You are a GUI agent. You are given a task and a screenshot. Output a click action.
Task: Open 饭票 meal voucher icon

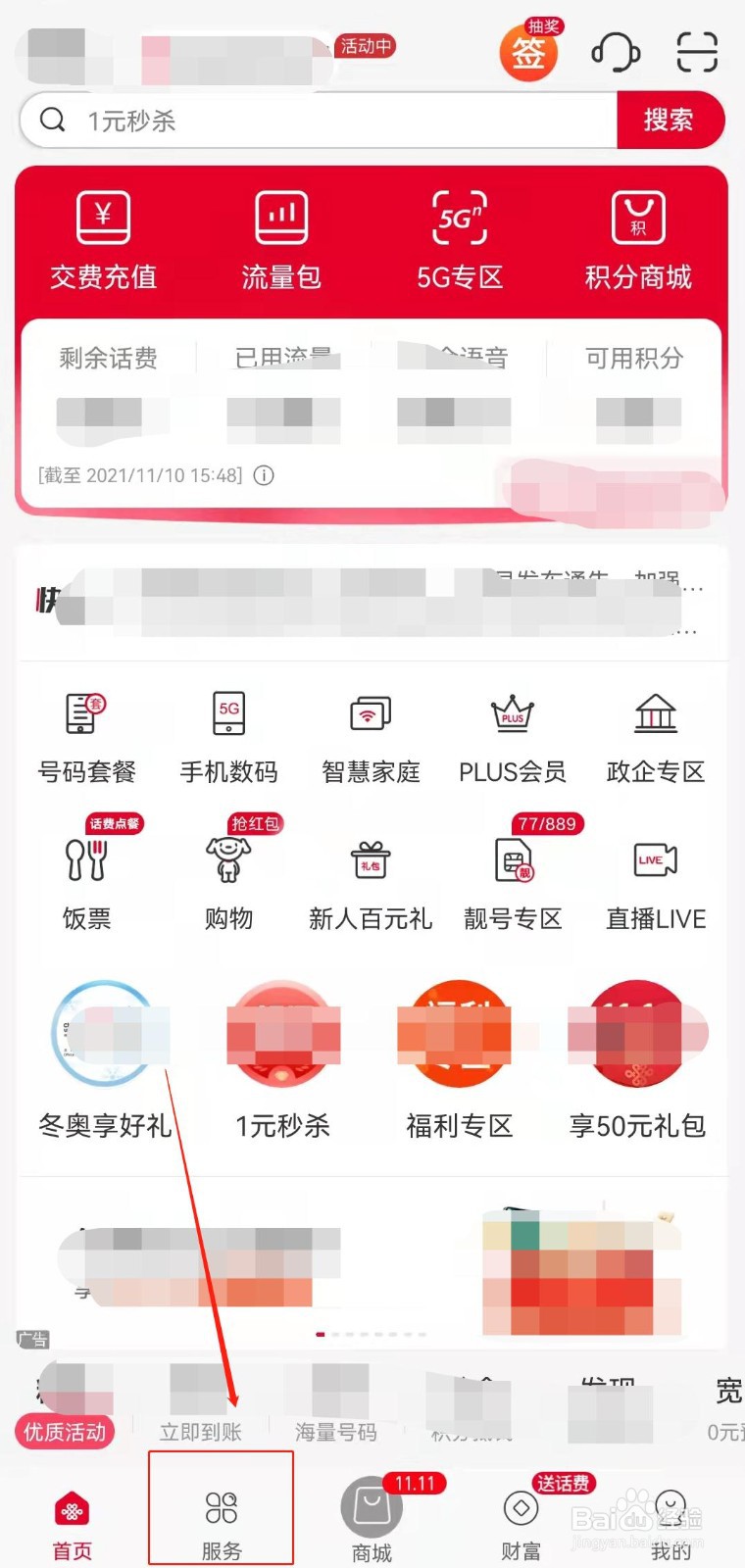point(86,882)
